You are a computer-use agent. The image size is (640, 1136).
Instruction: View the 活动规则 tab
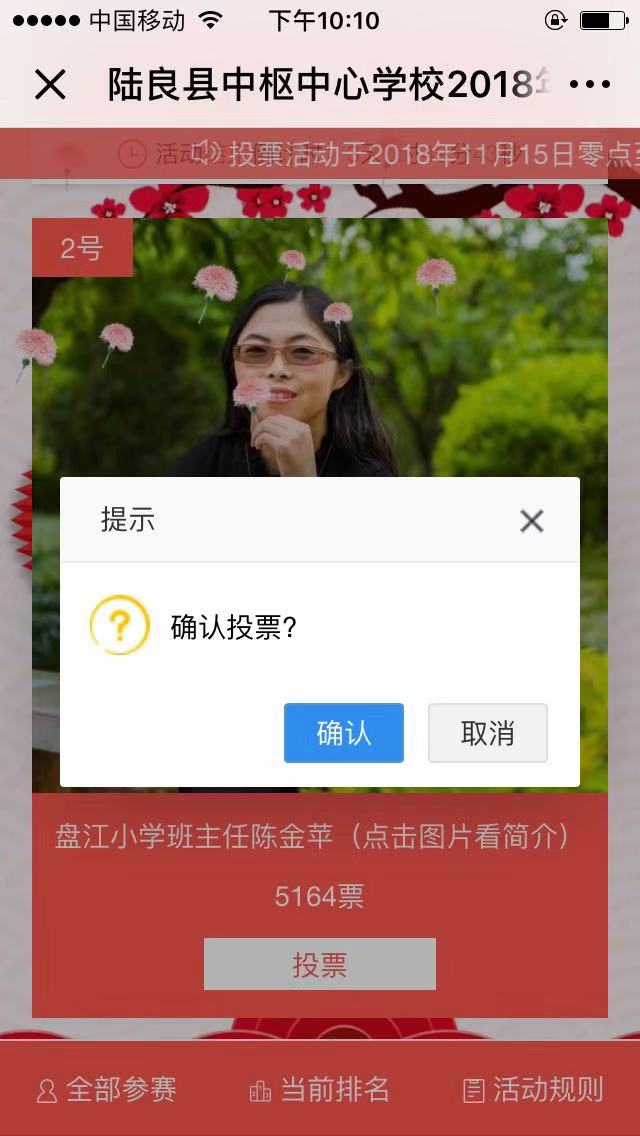tap(534, 1089)
